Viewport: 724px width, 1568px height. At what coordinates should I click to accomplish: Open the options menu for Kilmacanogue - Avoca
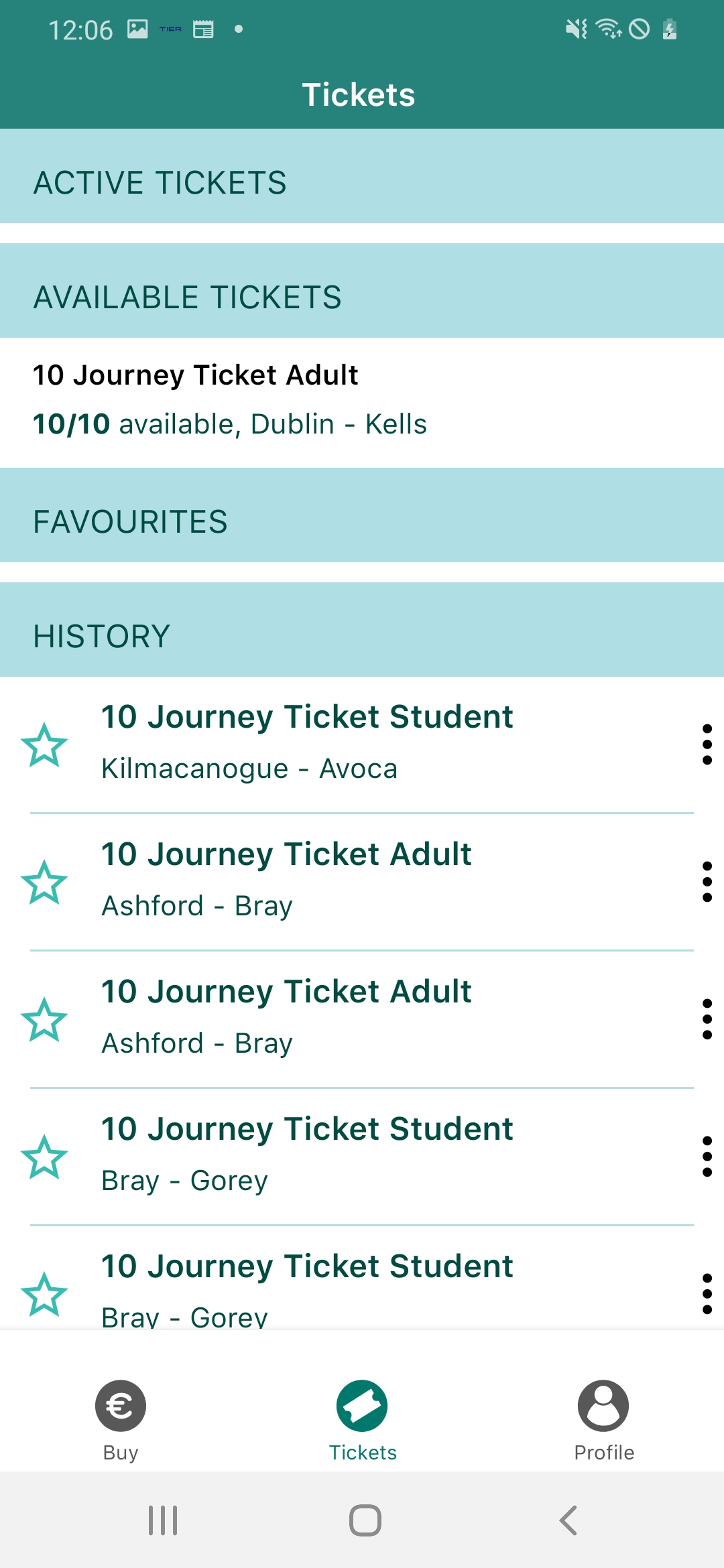pos(707,744)
